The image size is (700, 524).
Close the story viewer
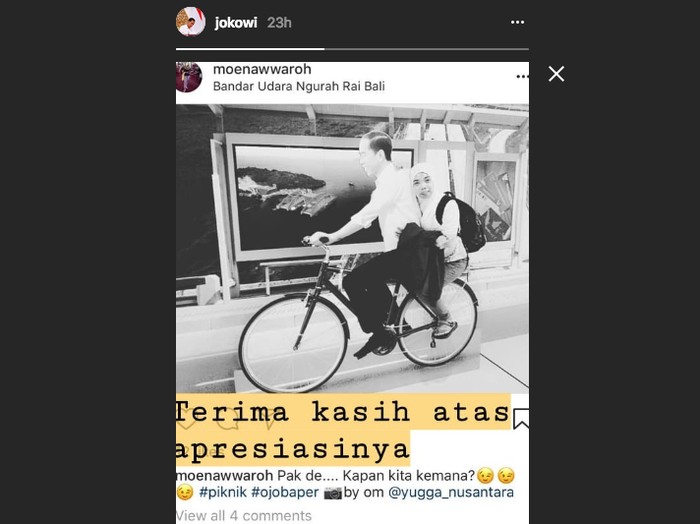click(556, 74)
